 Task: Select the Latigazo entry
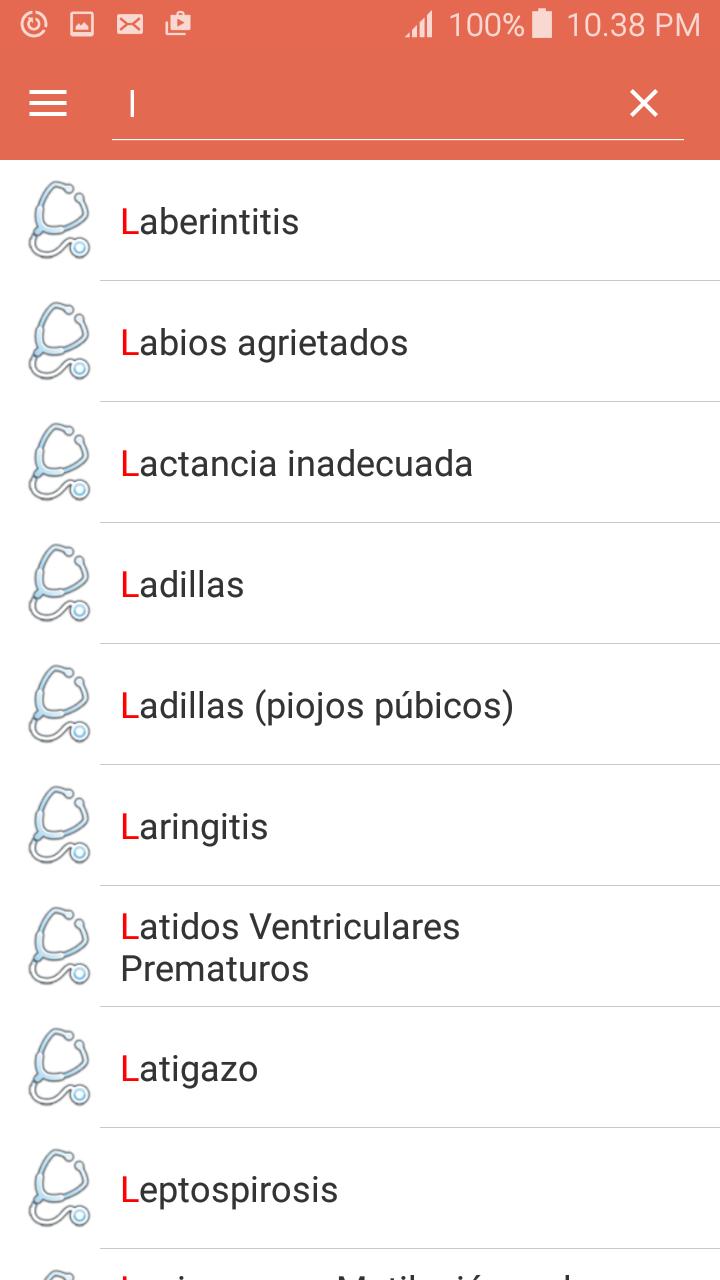[x=360, y=1068]
